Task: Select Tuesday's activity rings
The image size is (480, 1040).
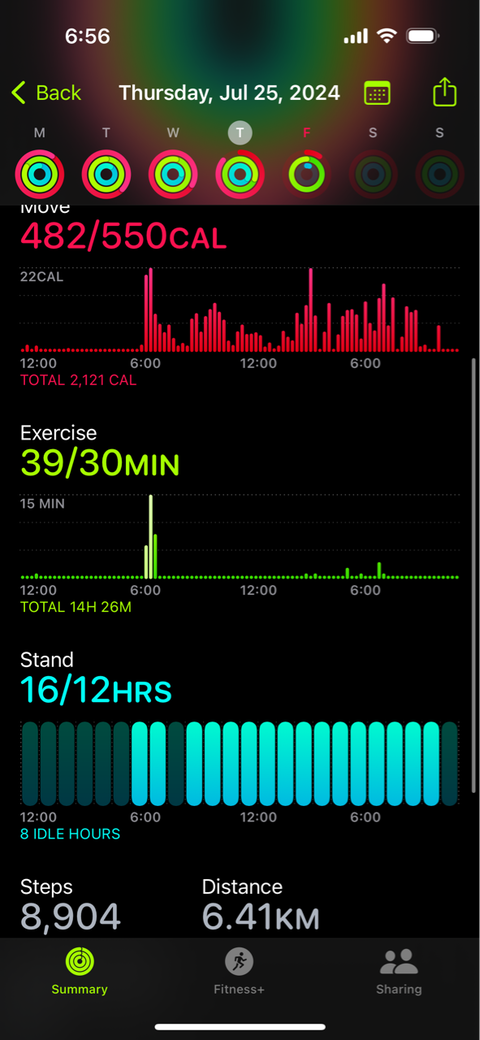Action: point(106,175)
